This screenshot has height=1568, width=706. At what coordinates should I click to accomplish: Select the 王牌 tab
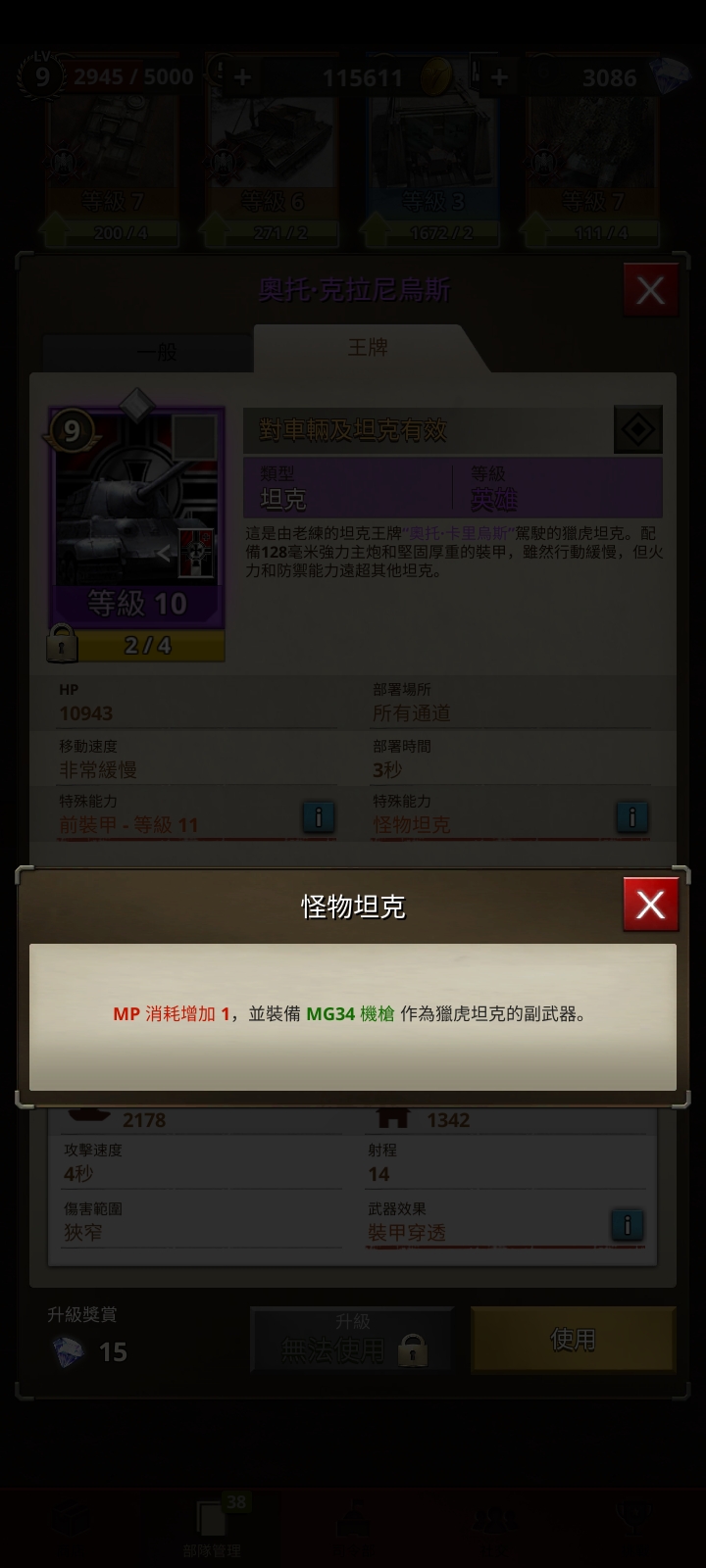pos(368,348)
